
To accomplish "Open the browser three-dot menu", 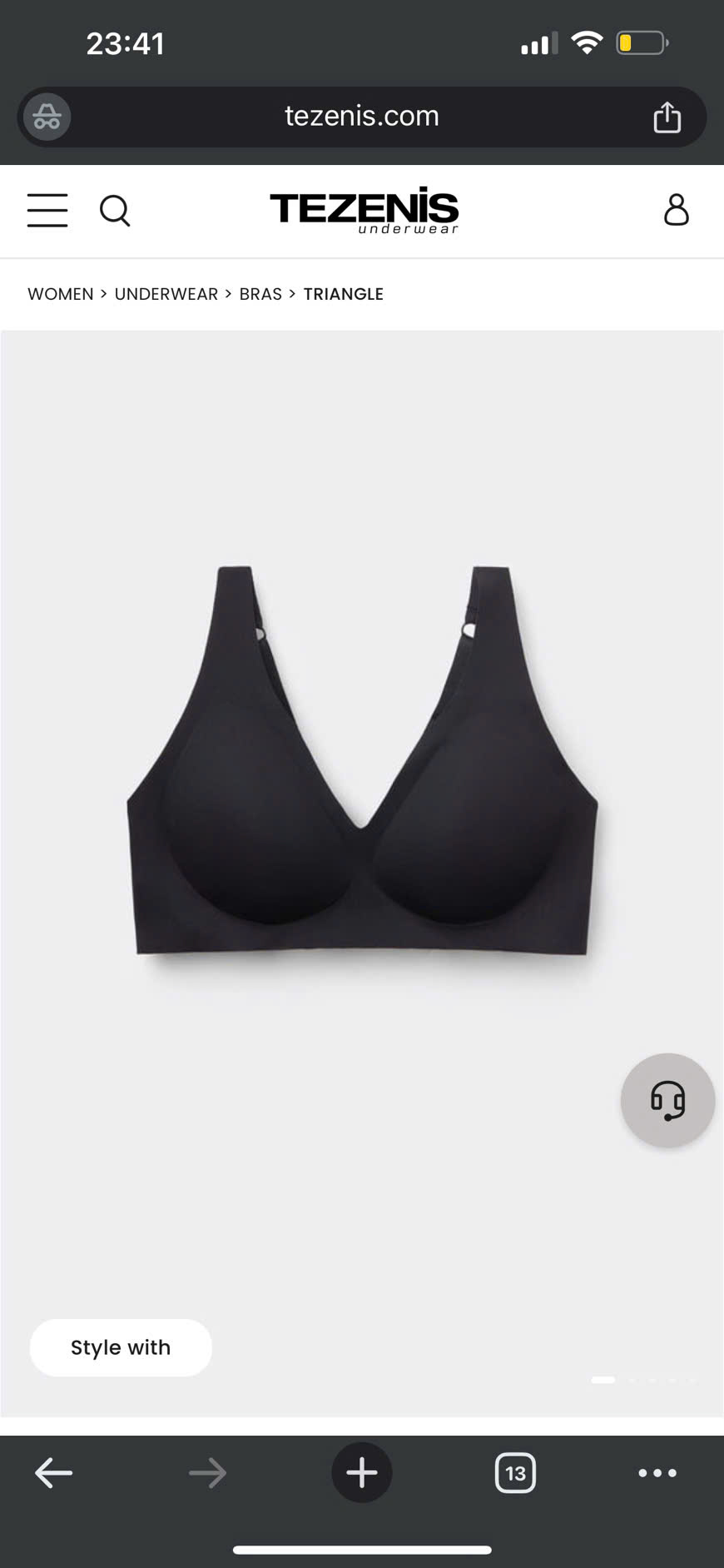I will 657,1473.
